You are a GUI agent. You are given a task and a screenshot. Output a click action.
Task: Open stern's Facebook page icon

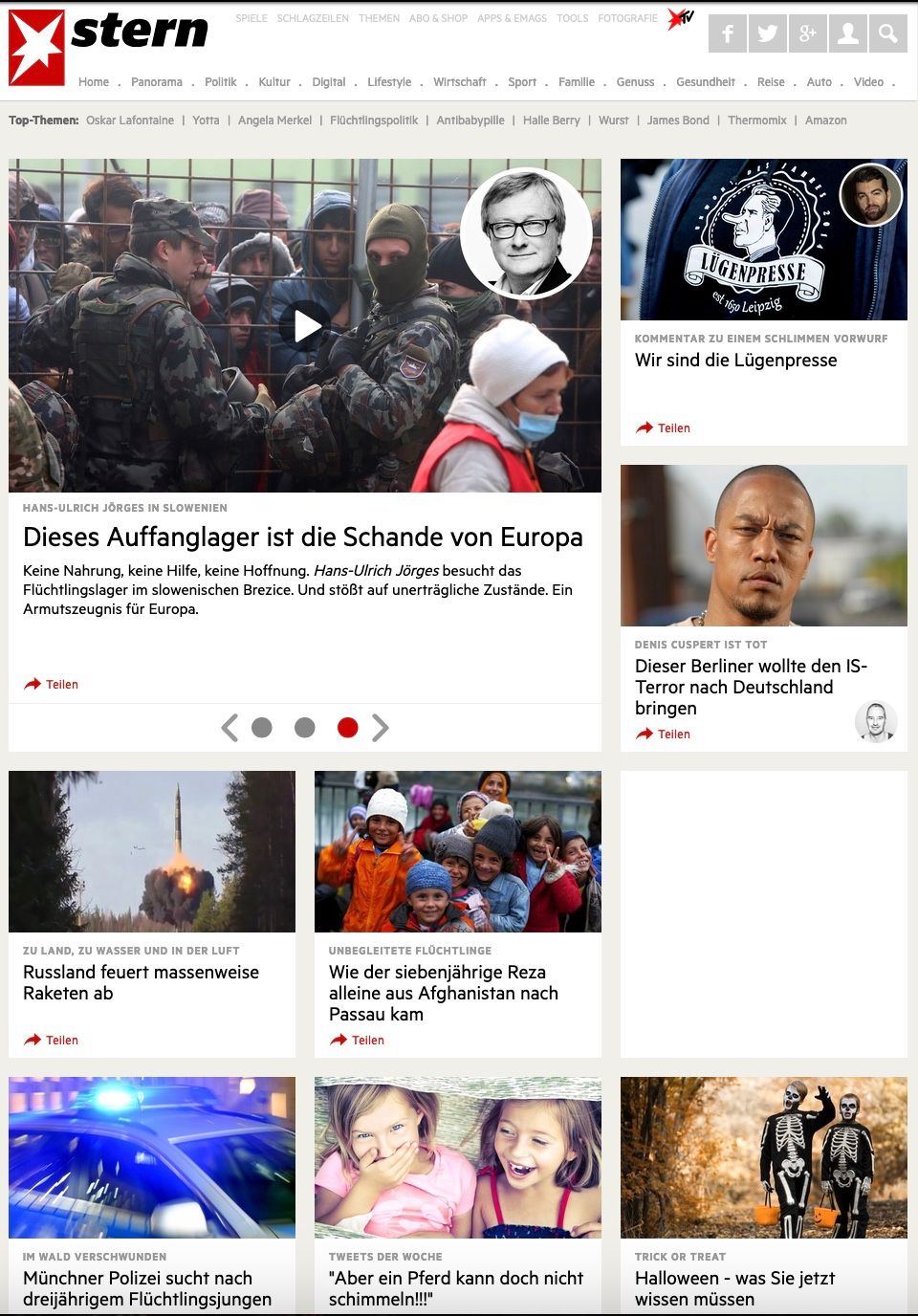728,34
